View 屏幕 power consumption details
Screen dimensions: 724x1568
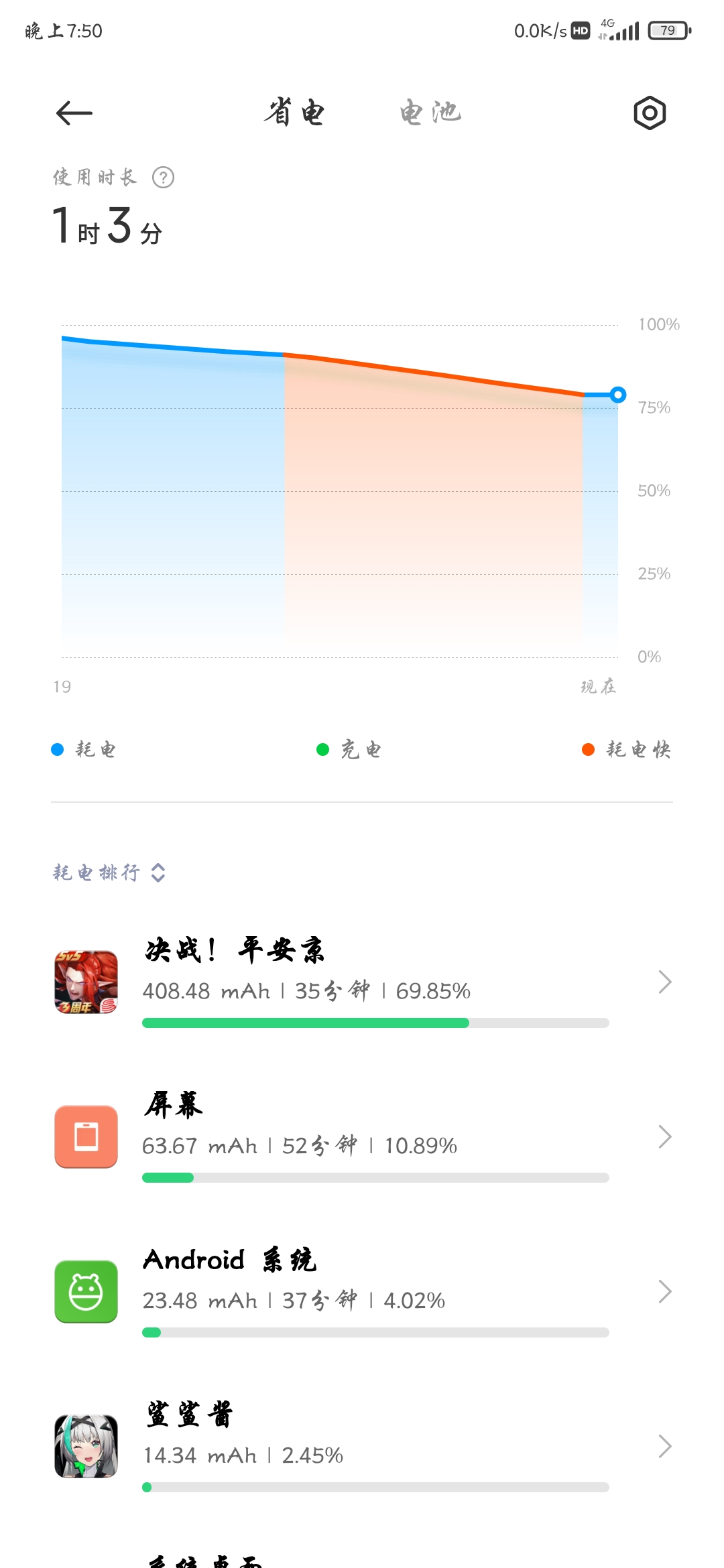tap(362, 1137)
